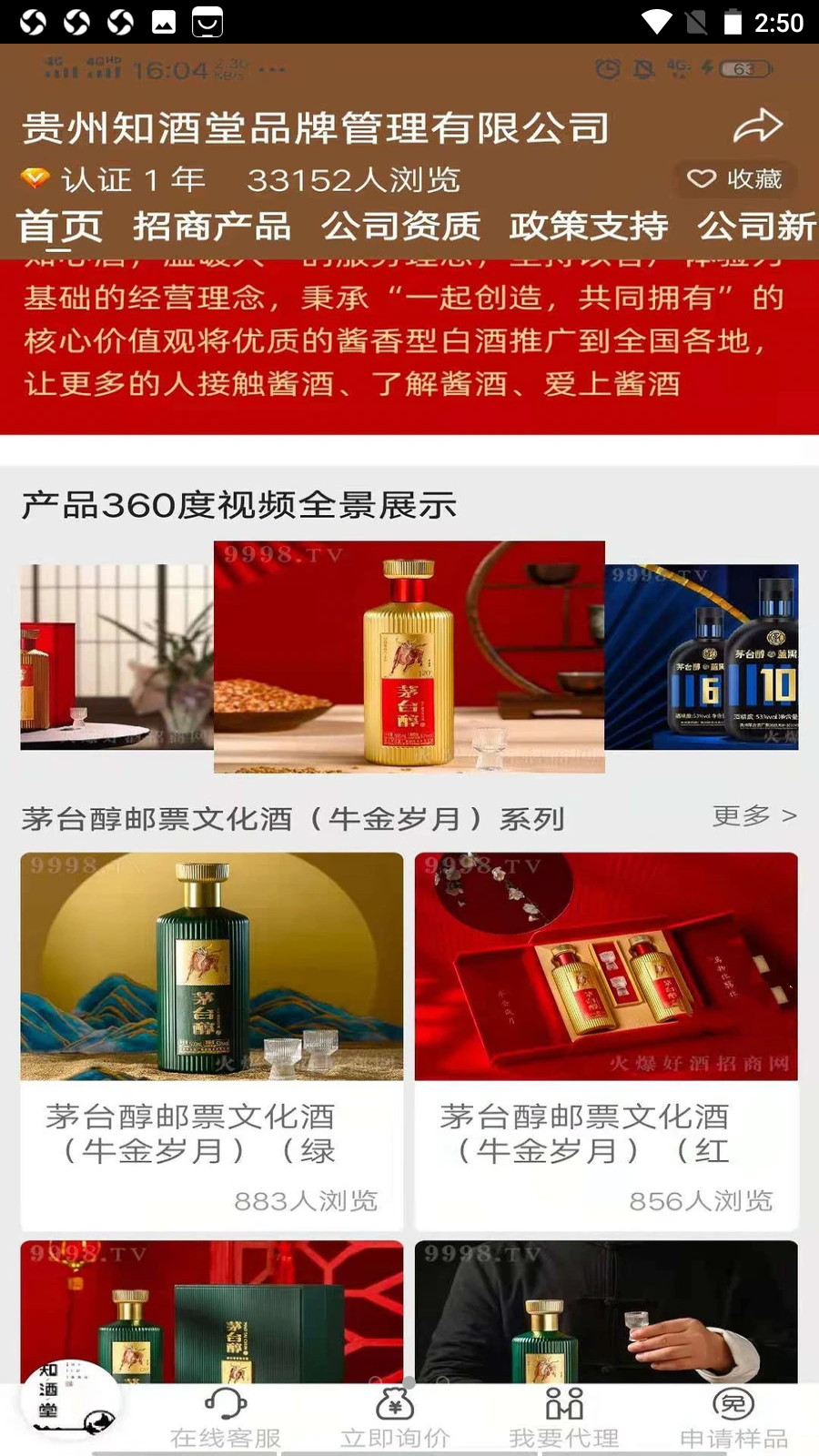Screen dimensions: 819x1456
Task: Open the green 牛金岁月 bottle product card
Action: click(x=211, y=1037)
